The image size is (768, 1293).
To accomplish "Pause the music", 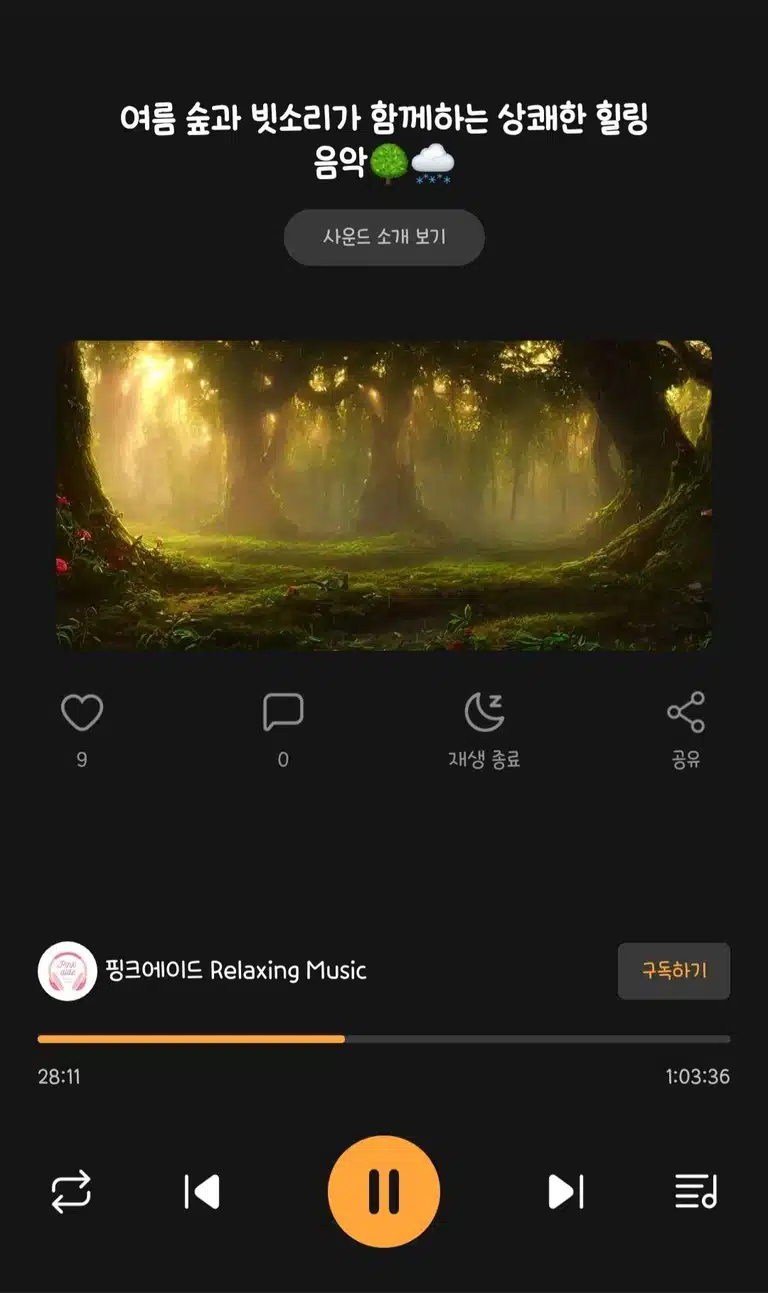I will click(x=384, y=1192).
